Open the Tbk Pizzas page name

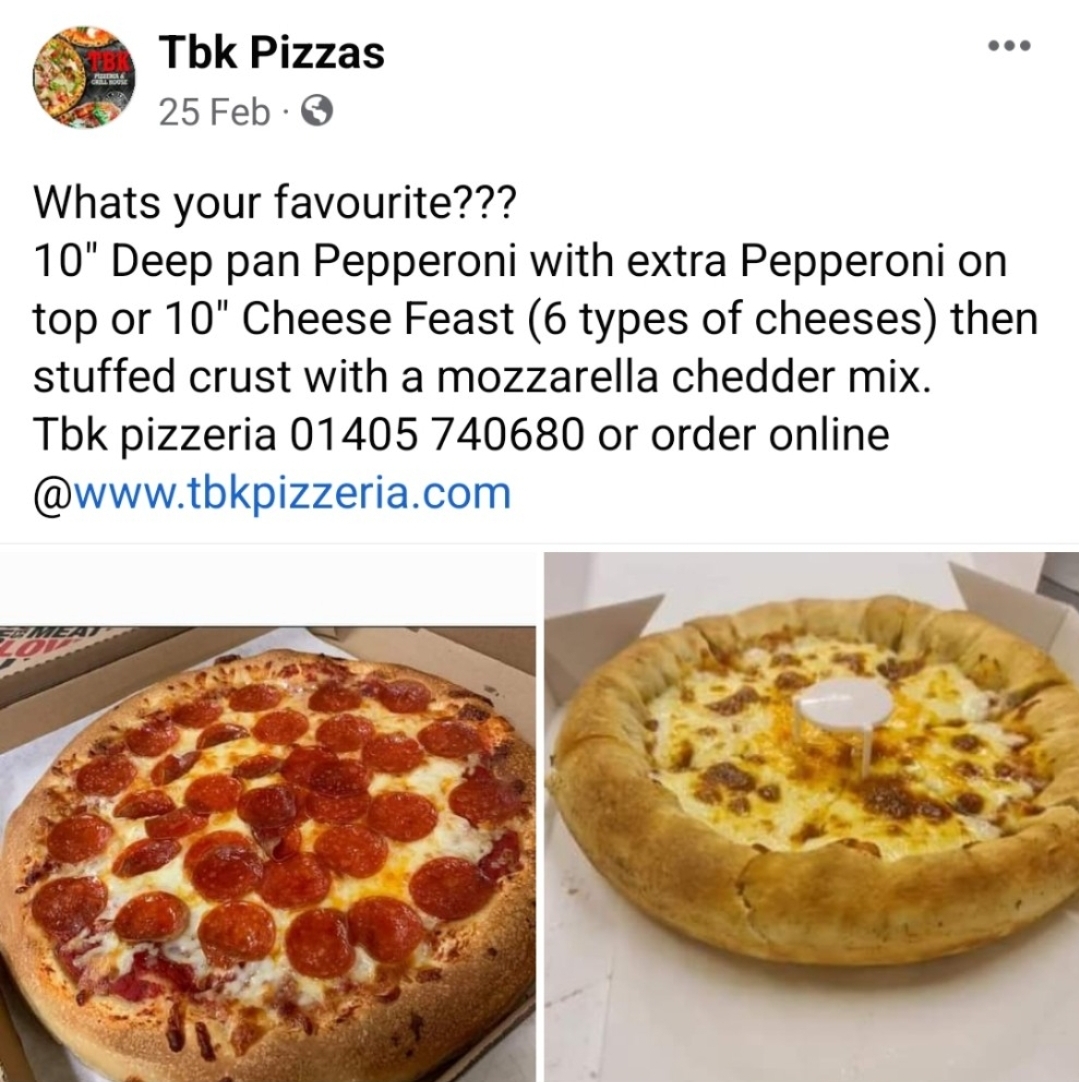272,53
